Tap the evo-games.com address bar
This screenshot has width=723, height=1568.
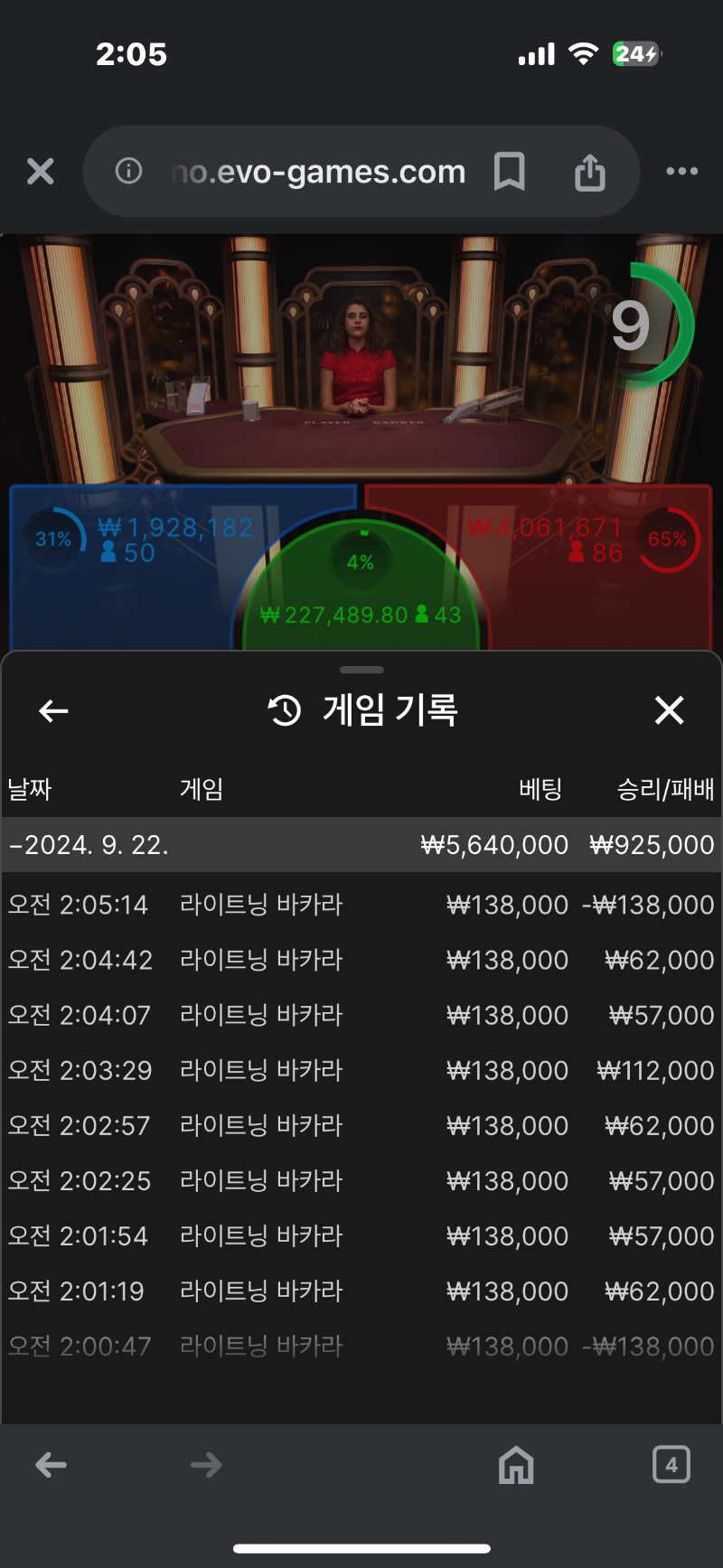(318, 171)
